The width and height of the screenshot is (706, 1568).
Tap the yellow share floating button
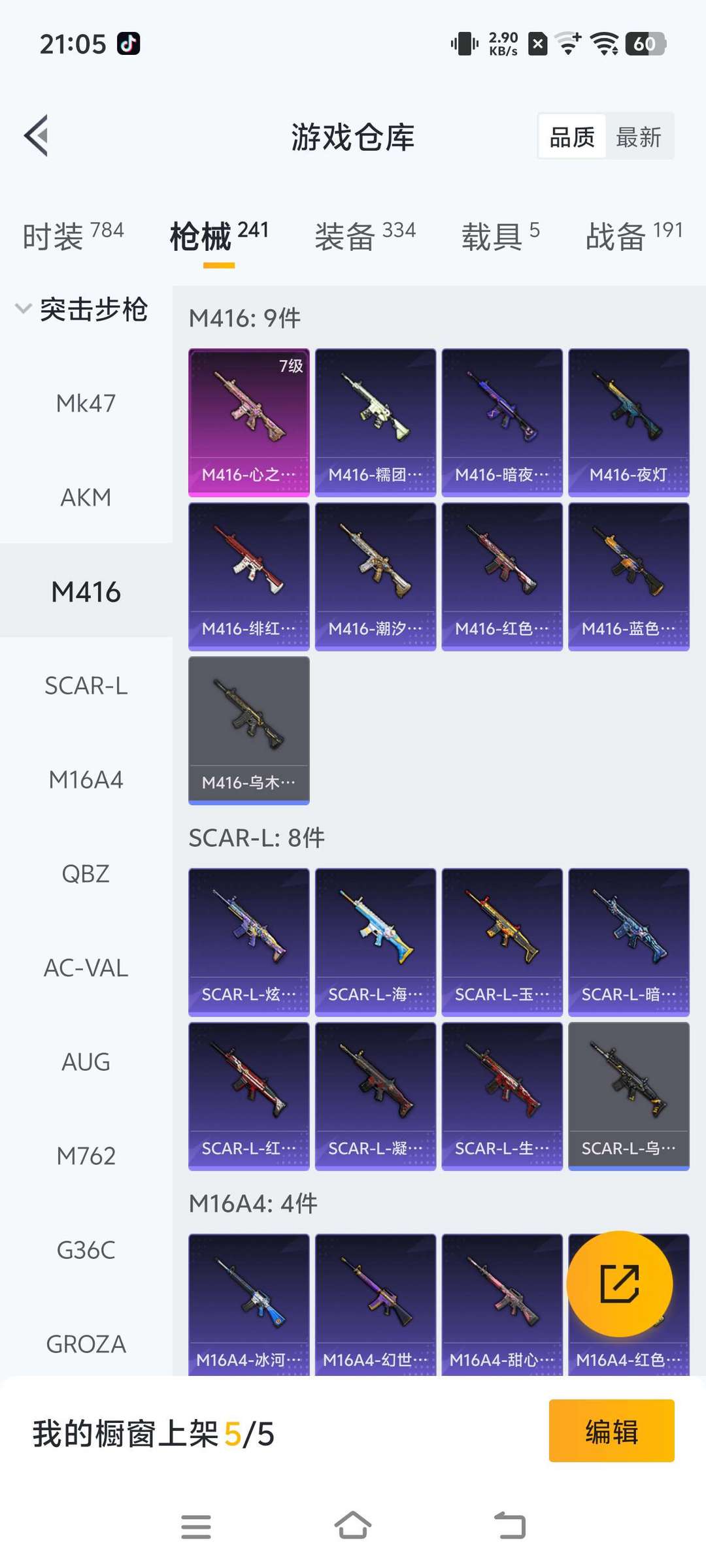(619, 1284)
